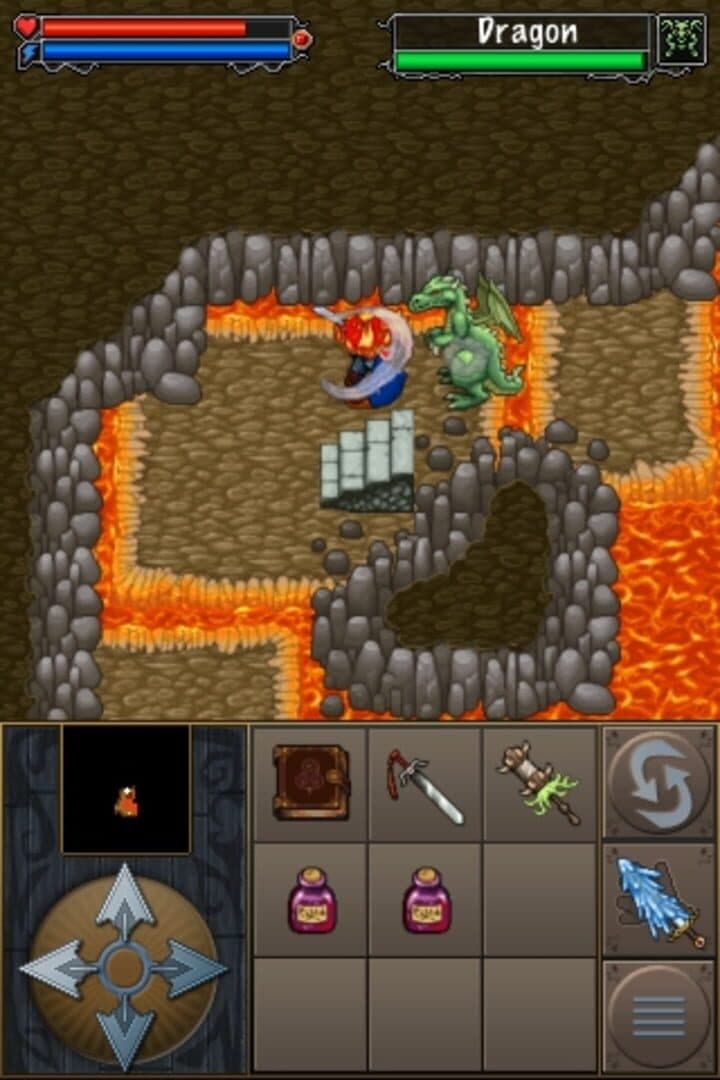720x1080 pixels.
Task: Attack with the equipped ice sword
Action: click(x=658, y=900)
